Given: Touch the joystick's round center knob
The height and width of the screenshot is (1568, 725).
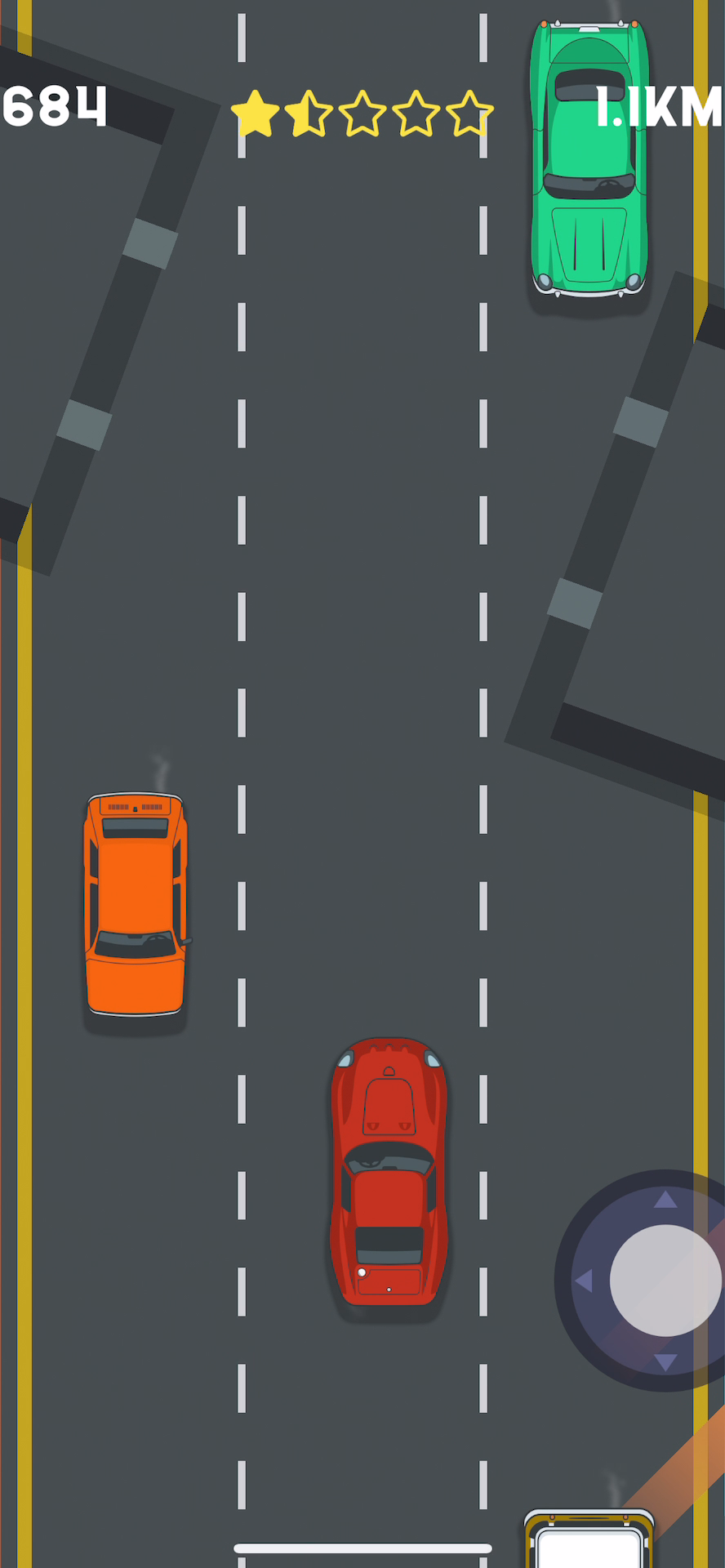Looking at the screenshot, I should click(665, 1280).
